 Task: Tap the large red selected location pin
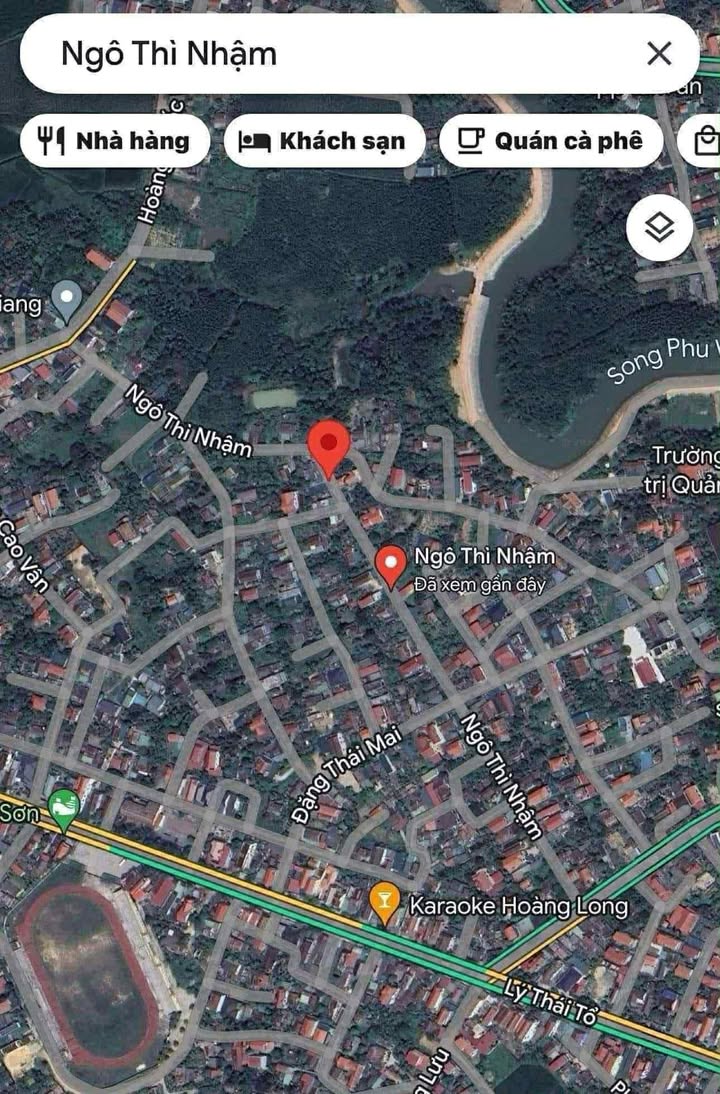(328, 447)
